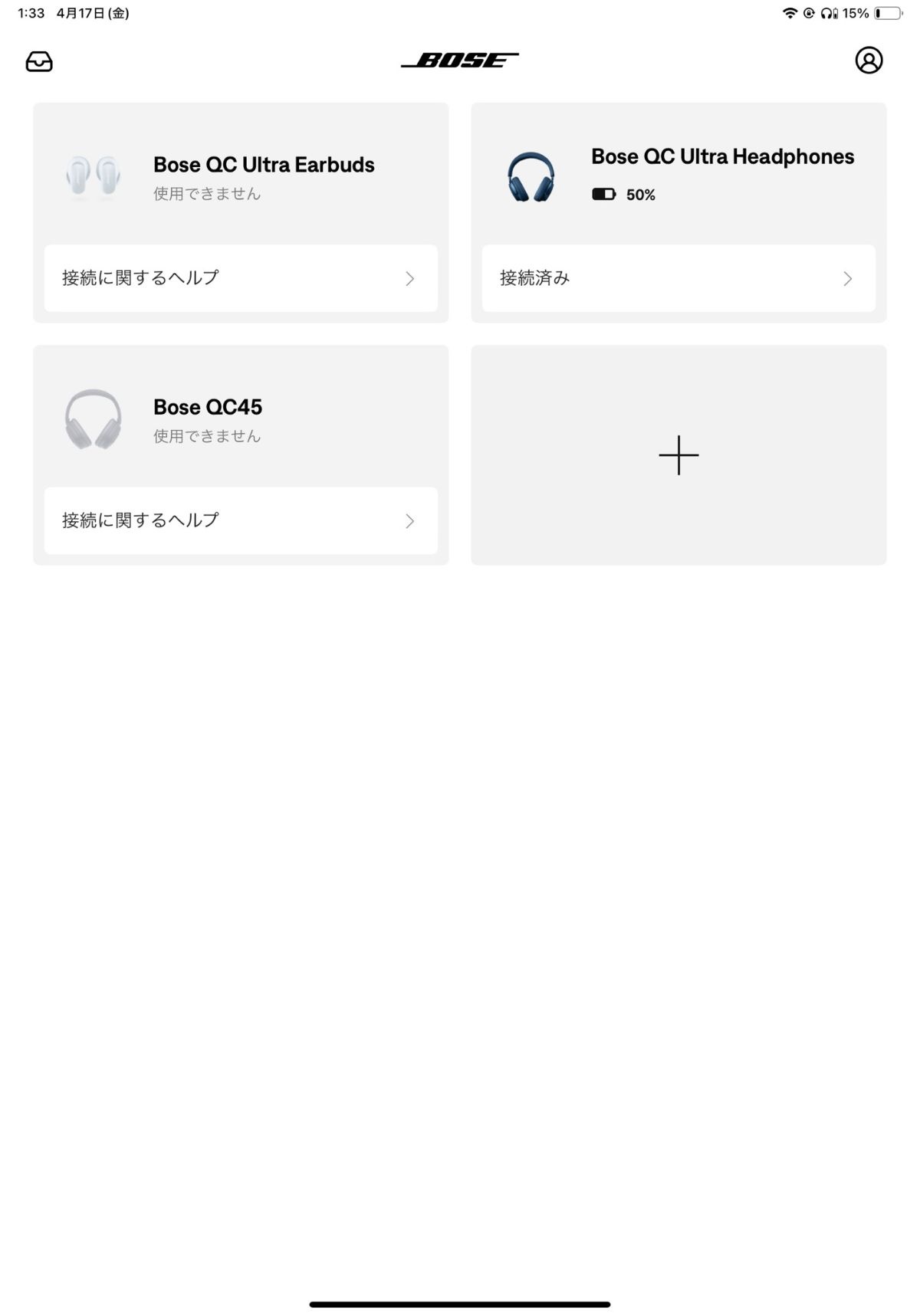The image size is (920, 1316).
Task: Open connection help for Bose QC45
Action: pyautogui.click(x=241, y=520)
